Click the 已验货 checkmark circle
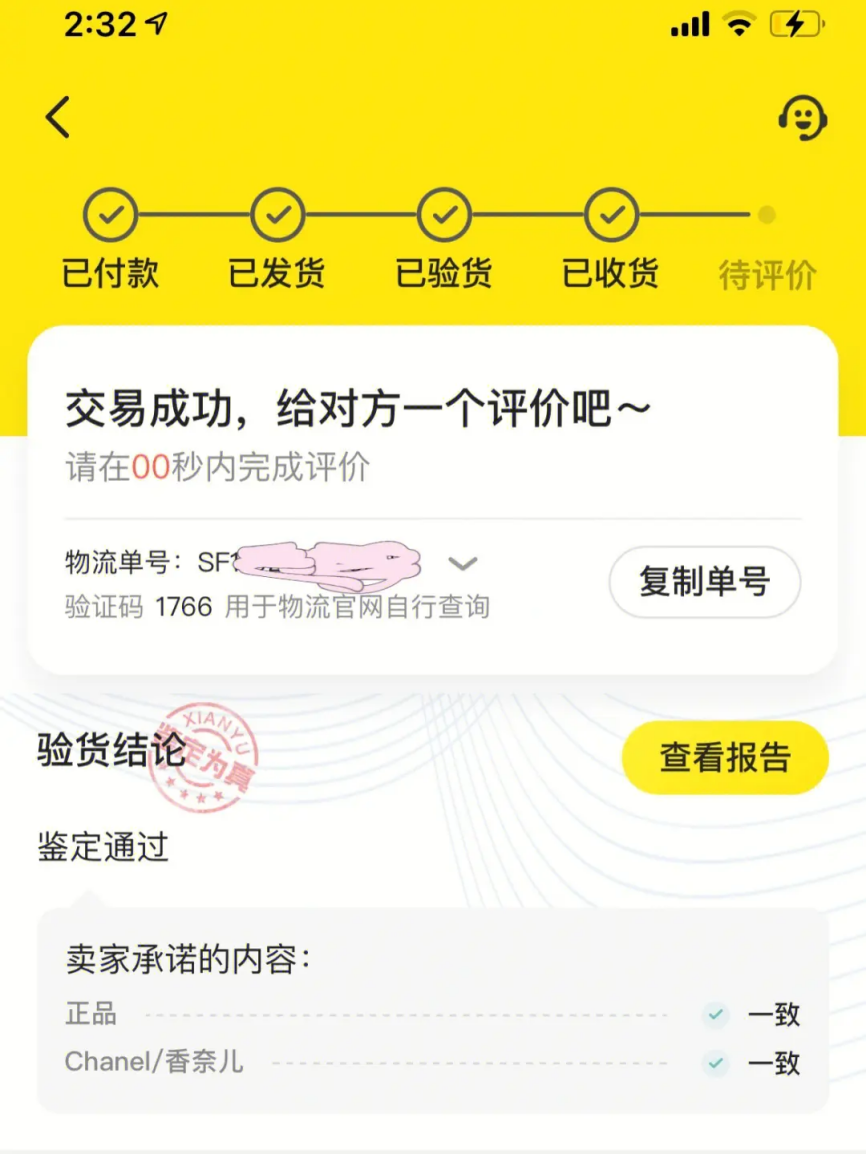 444,215
